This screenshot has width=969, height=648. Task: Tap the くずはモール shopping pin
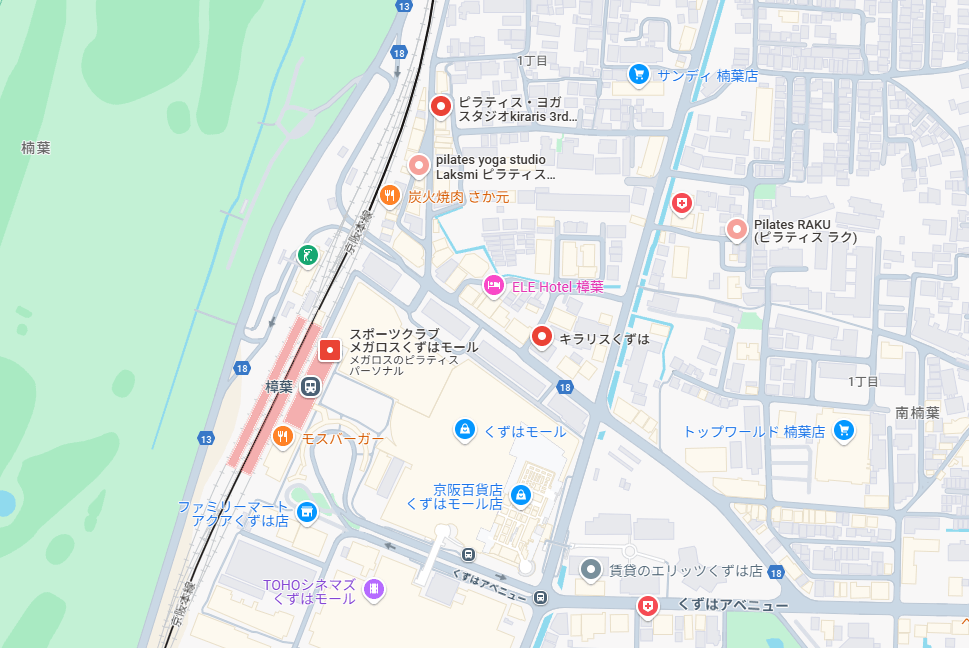(464, 430)
